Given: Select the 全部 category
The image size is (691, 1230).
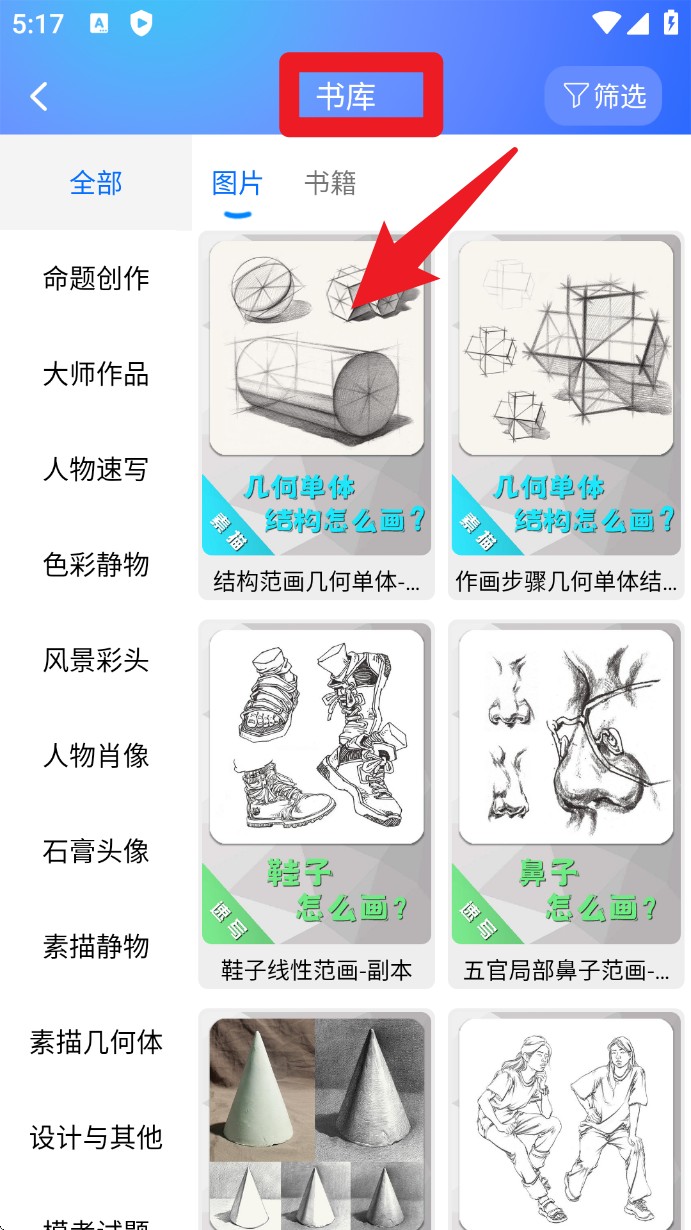Looking at the screenshot, I should tap(96, 183).
